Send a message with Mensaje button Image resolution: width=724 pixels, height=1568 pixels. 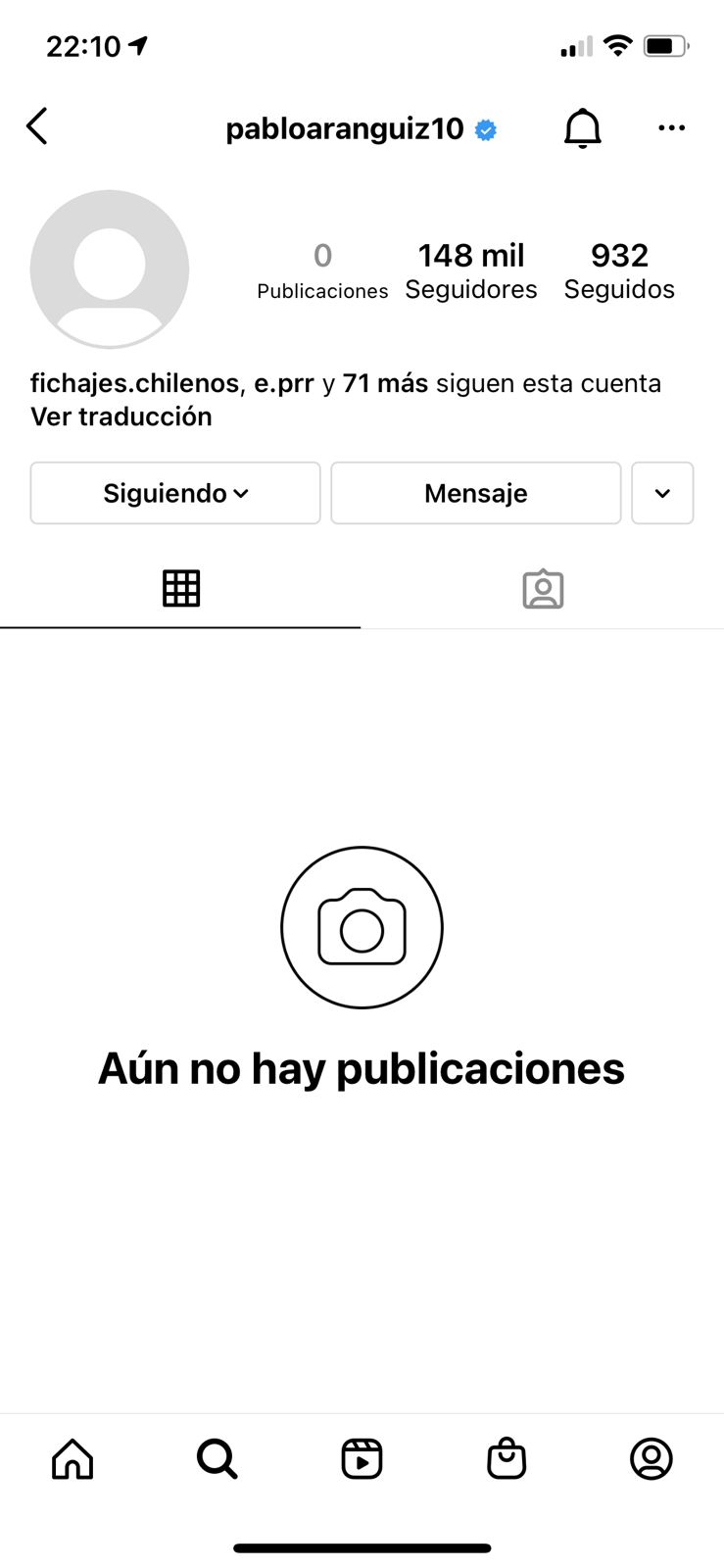(x=475, y=493)
